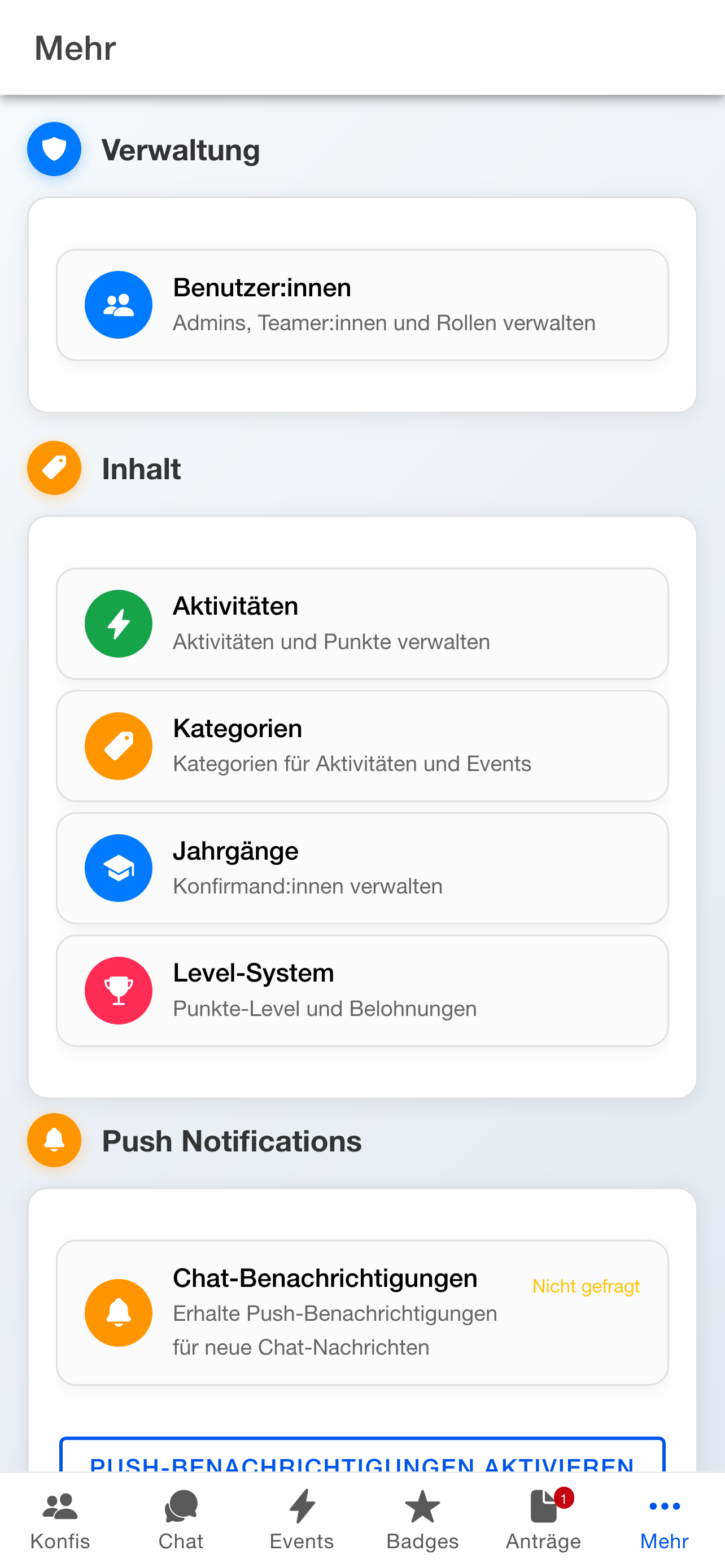This screenshot has width=725, height=1568.
Task: Open the Level-System settings
Action: point(362,991)
